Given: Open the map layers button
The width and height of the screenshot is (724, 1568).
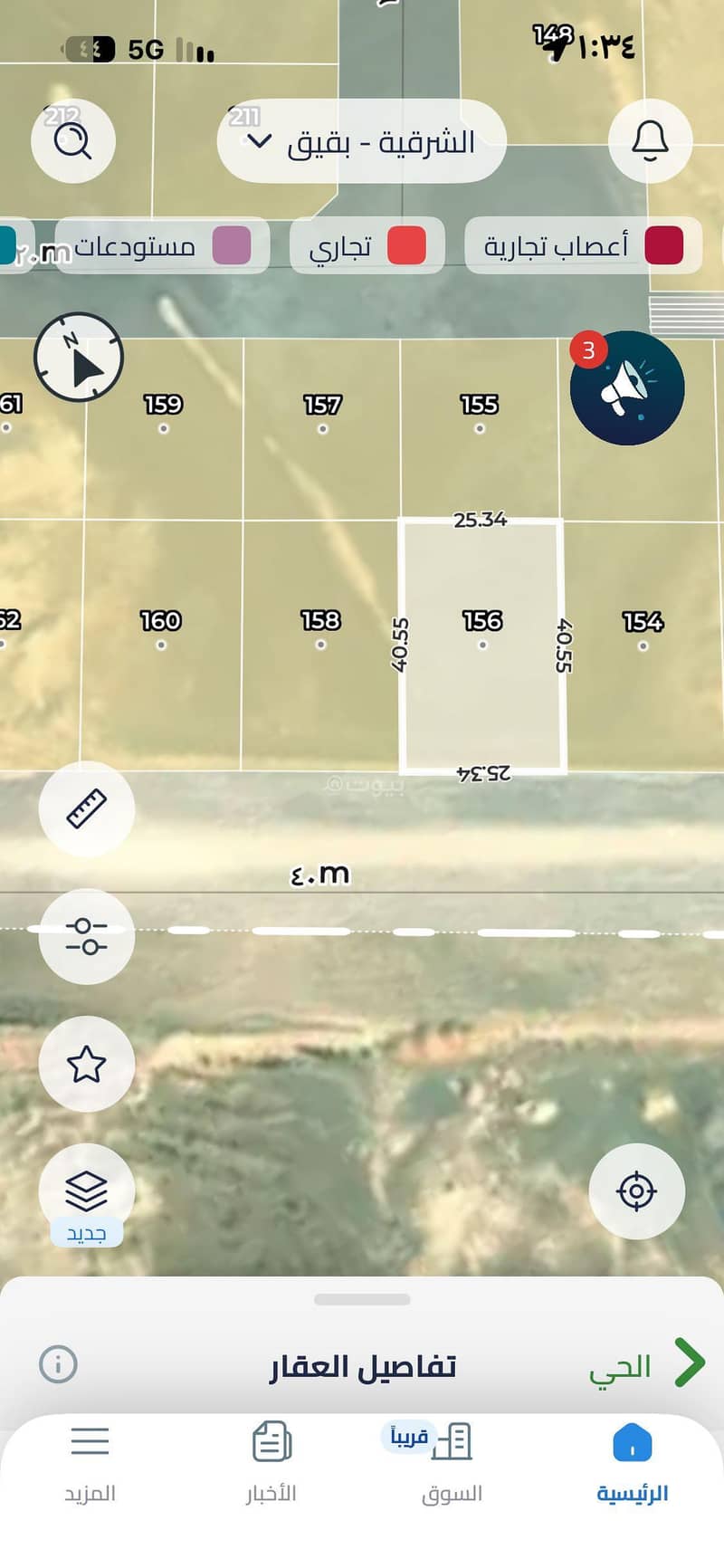Looking at the screenshot, I should click(x=87, y=1191).
